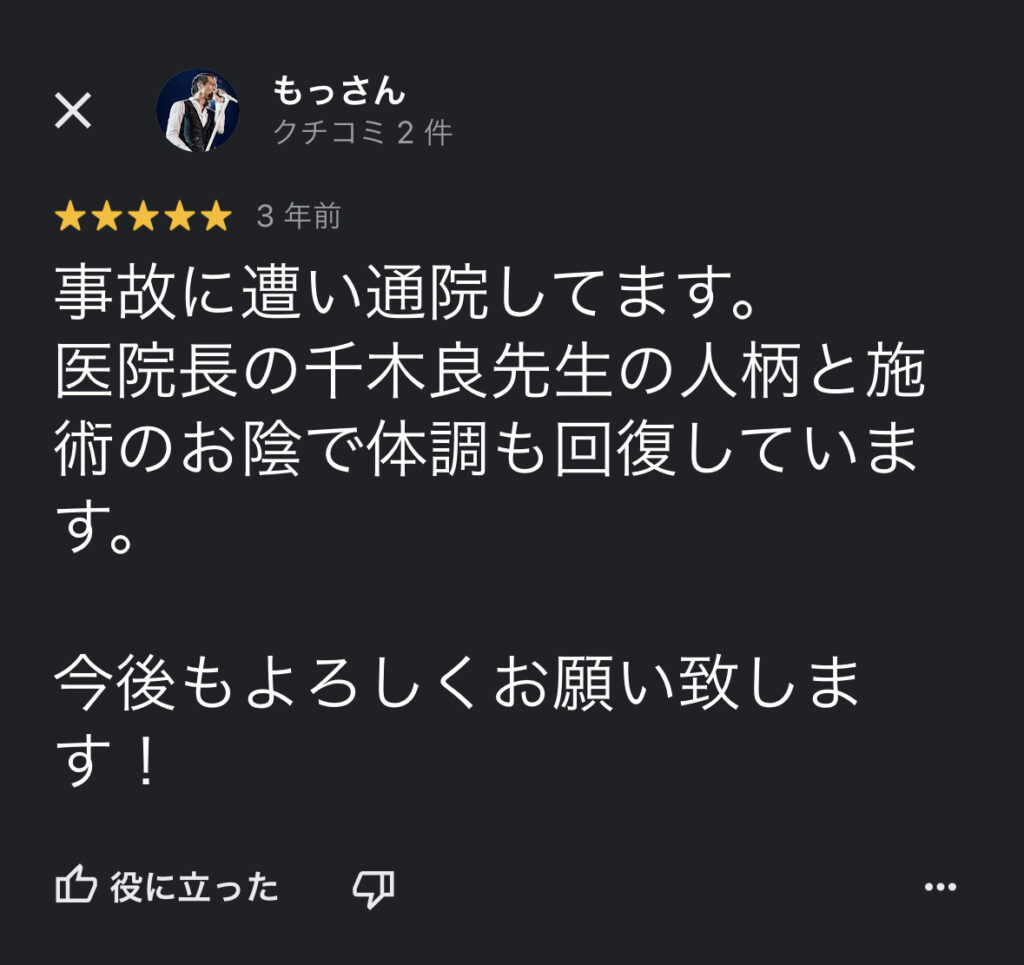The image size is (1024, 965).
Task: Mark review as helpful (役に立った)
Action: pos(167,887)
